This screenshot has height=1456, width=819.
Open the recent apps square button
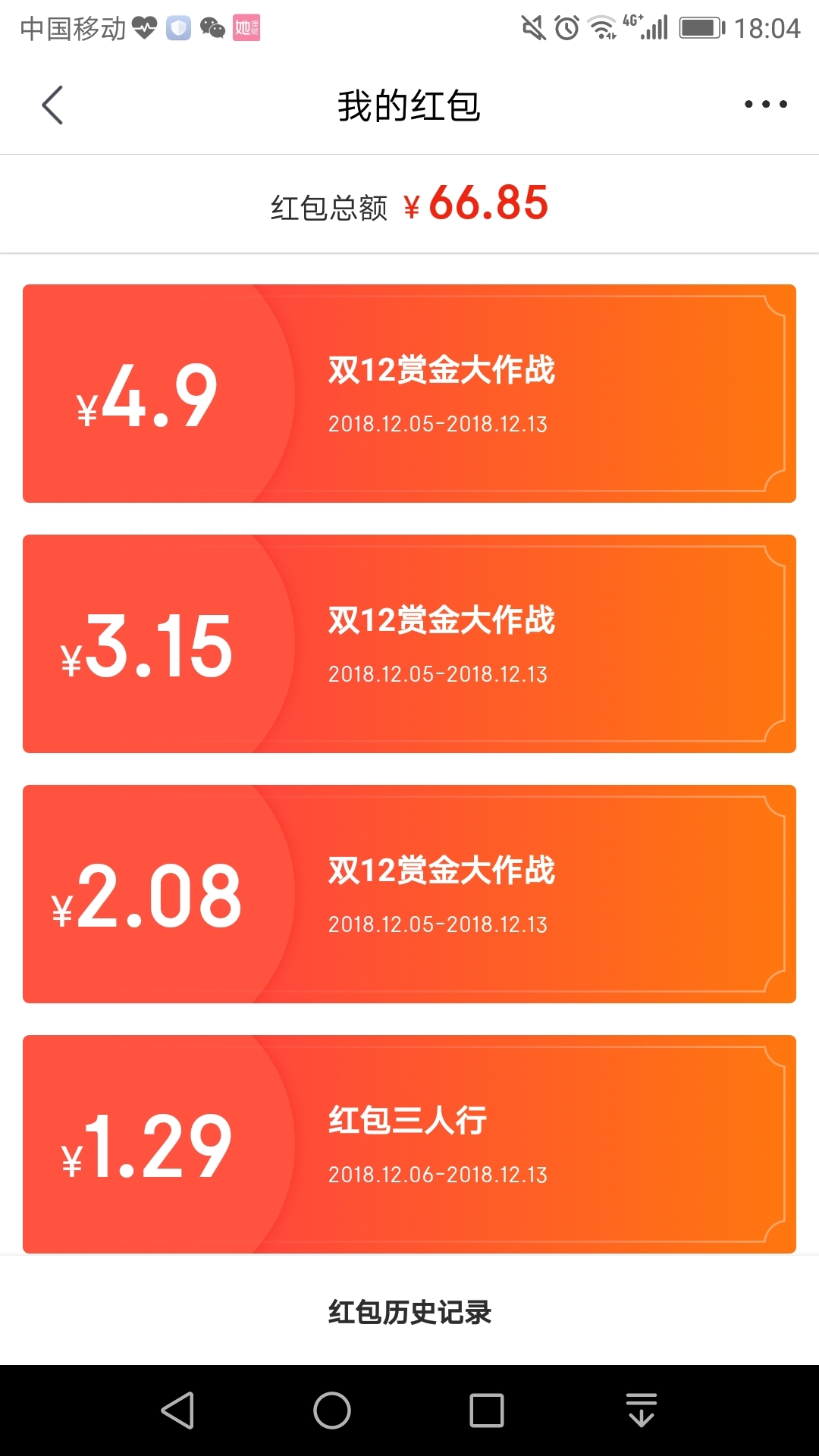click(x=487, y=1410)
